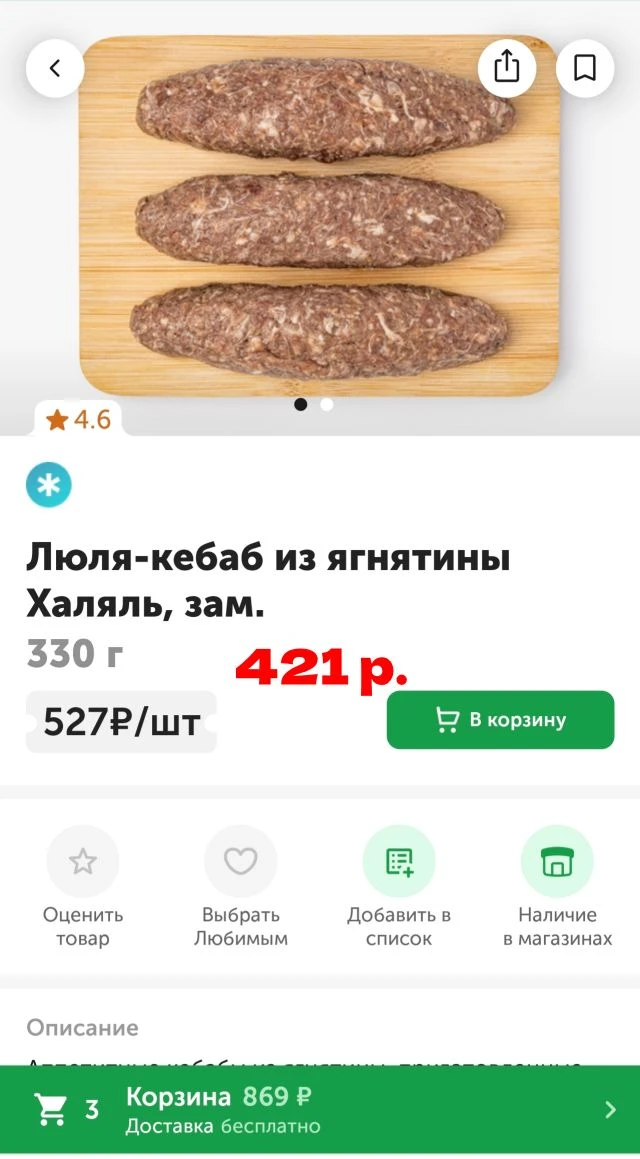Jump to the second photo indicator dot
The height and width of the screenshot is (1159, 640).
click(327, 405)
